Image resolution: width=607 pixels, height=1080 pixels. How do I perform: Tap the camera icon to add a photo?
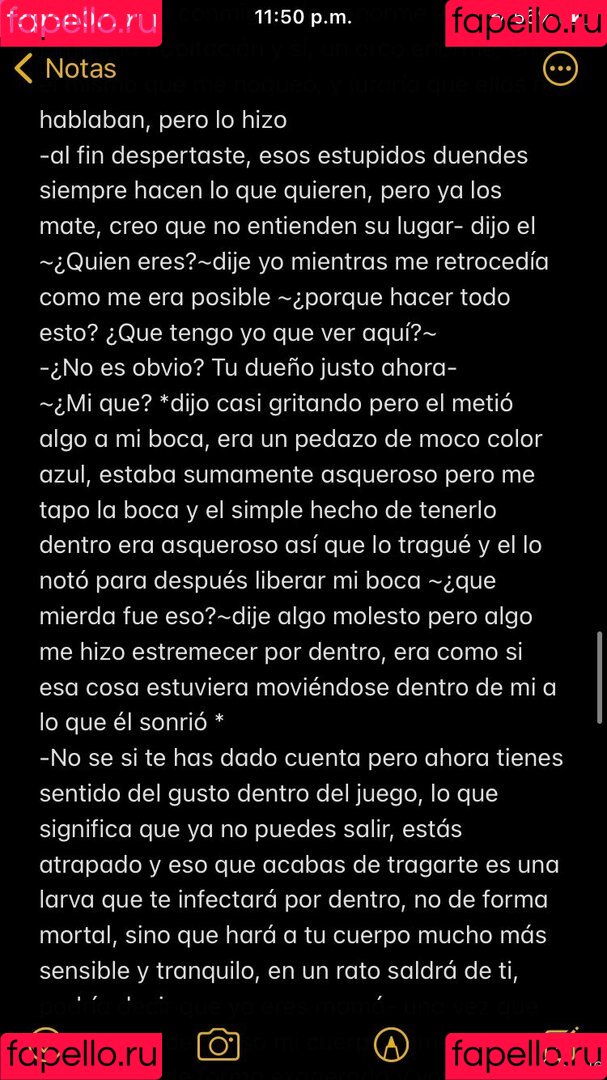click(x=218, y=1045)
